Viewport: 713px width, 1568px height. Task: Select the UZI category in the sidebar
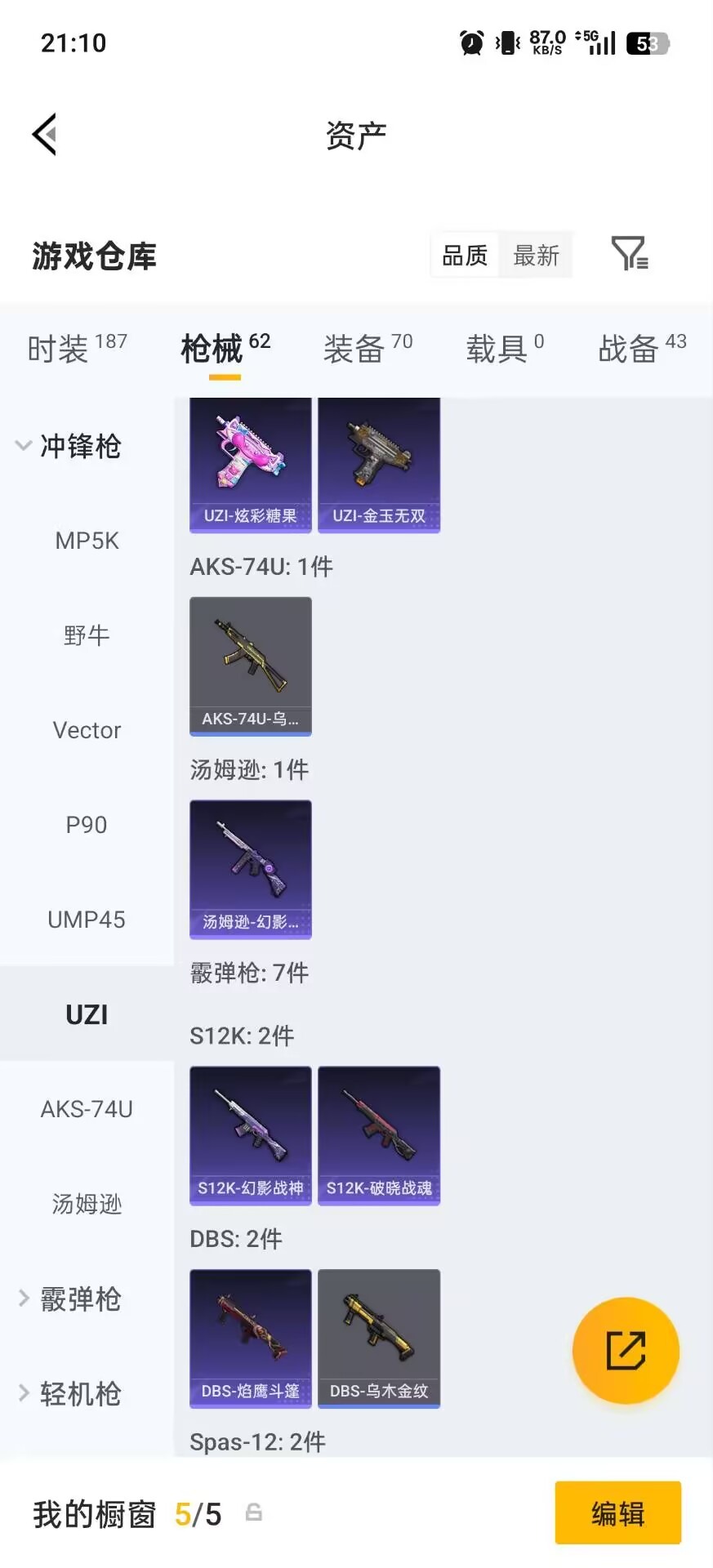tap(87, 1014)
